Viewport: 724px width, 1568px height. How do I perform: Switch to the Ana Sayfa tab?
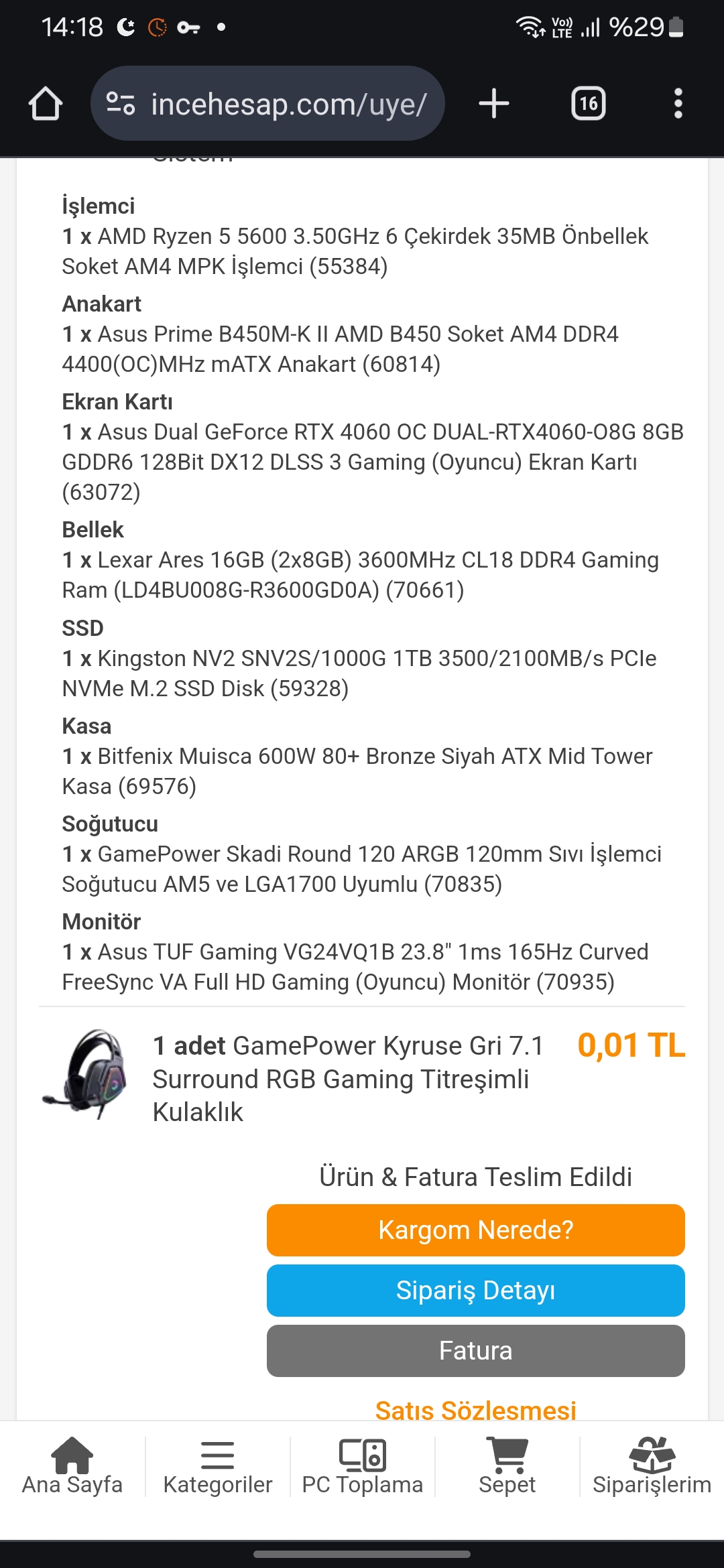point(72,1467)
